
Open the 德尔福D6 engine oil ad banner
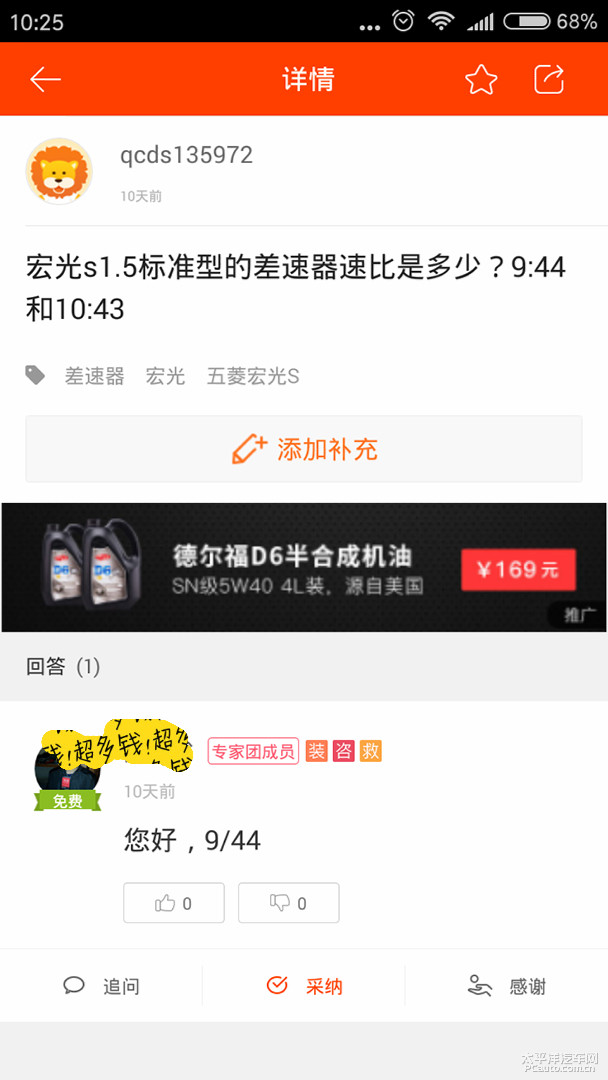[x=304, y=567]
